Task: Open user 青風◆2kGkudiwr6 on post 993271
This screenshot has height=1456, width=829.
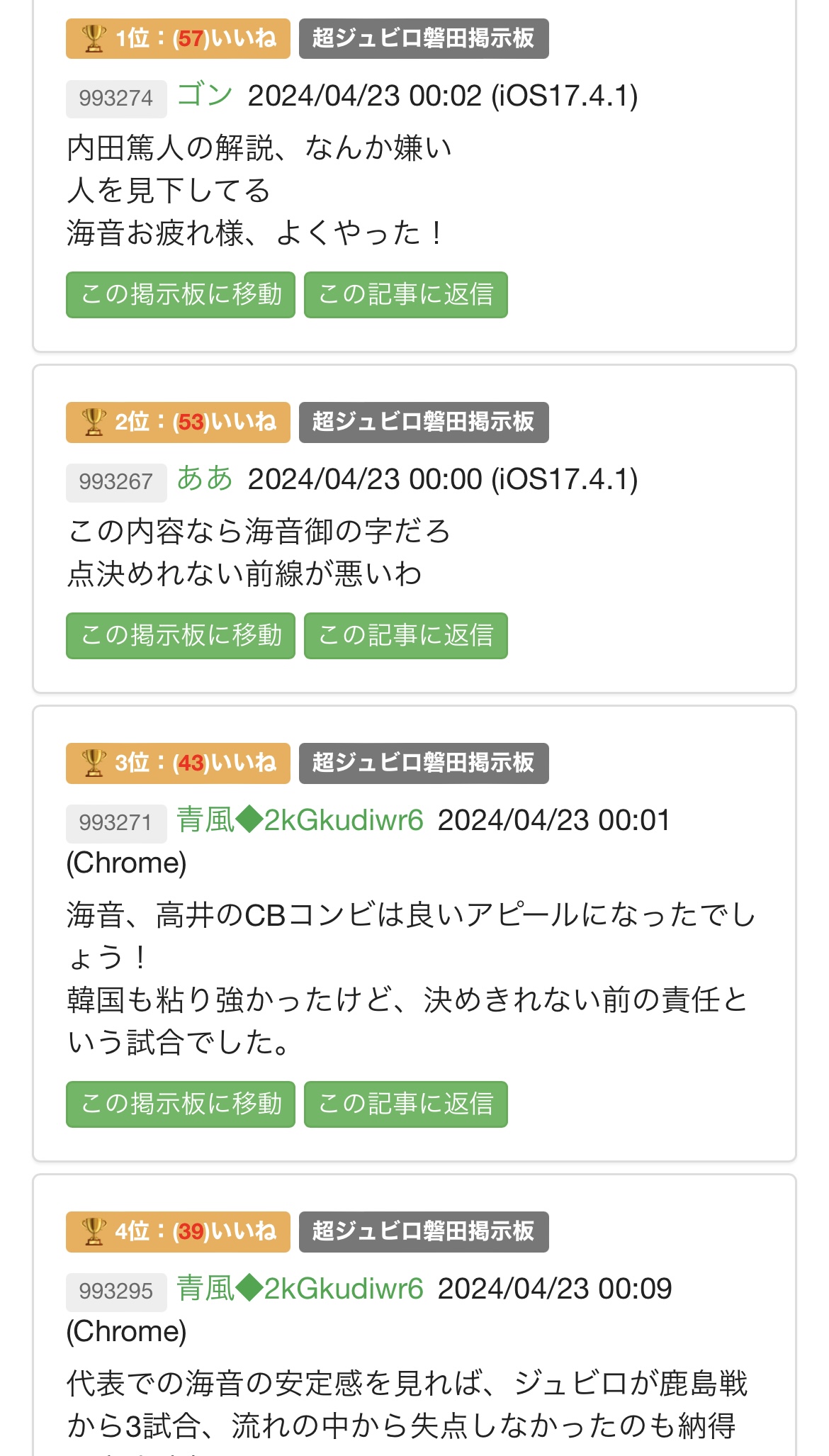Action: 300,820
